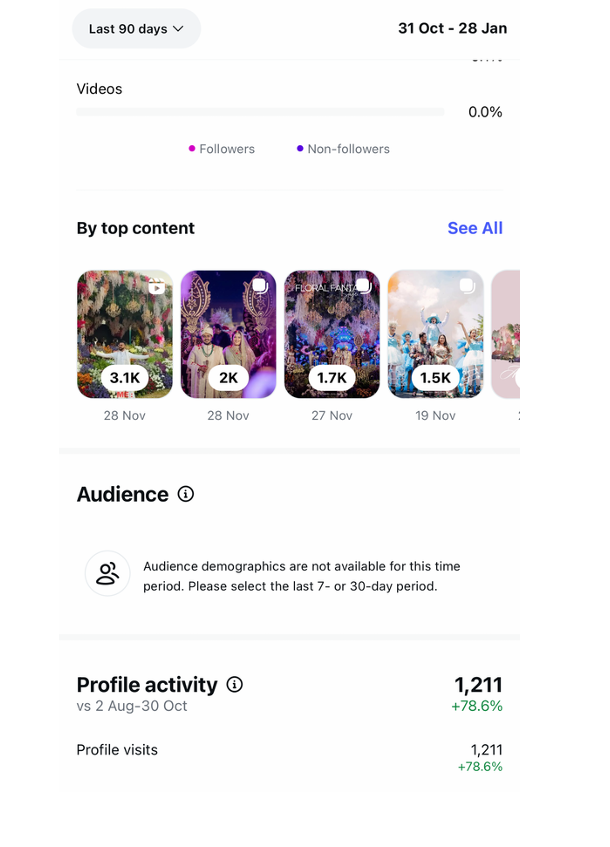This screenshot has height=847, width=610.
Task: Open the 1.7K views post from 27 Nov
Action: point(332,334)
